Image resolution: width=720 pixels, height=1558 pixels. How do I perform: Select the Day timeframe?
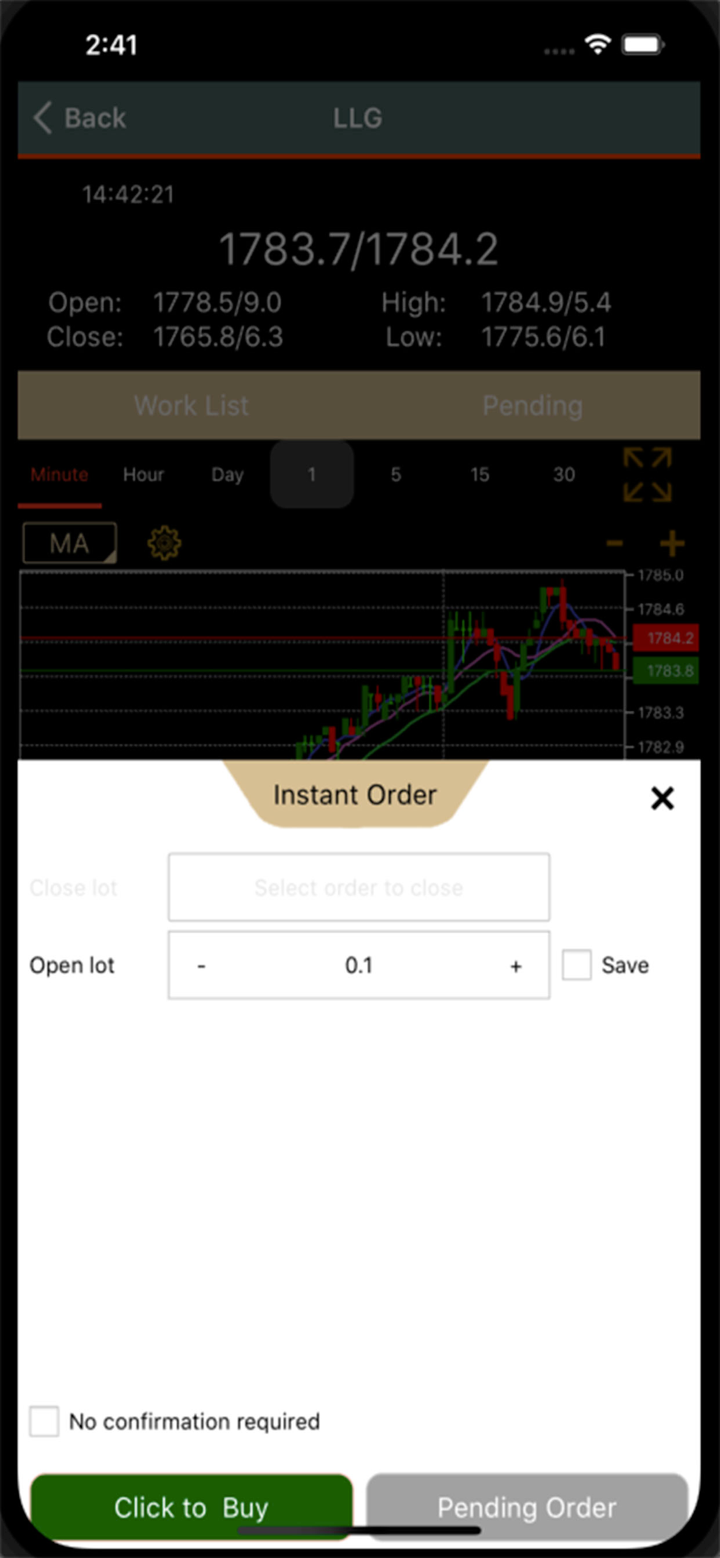coord(227,475)
